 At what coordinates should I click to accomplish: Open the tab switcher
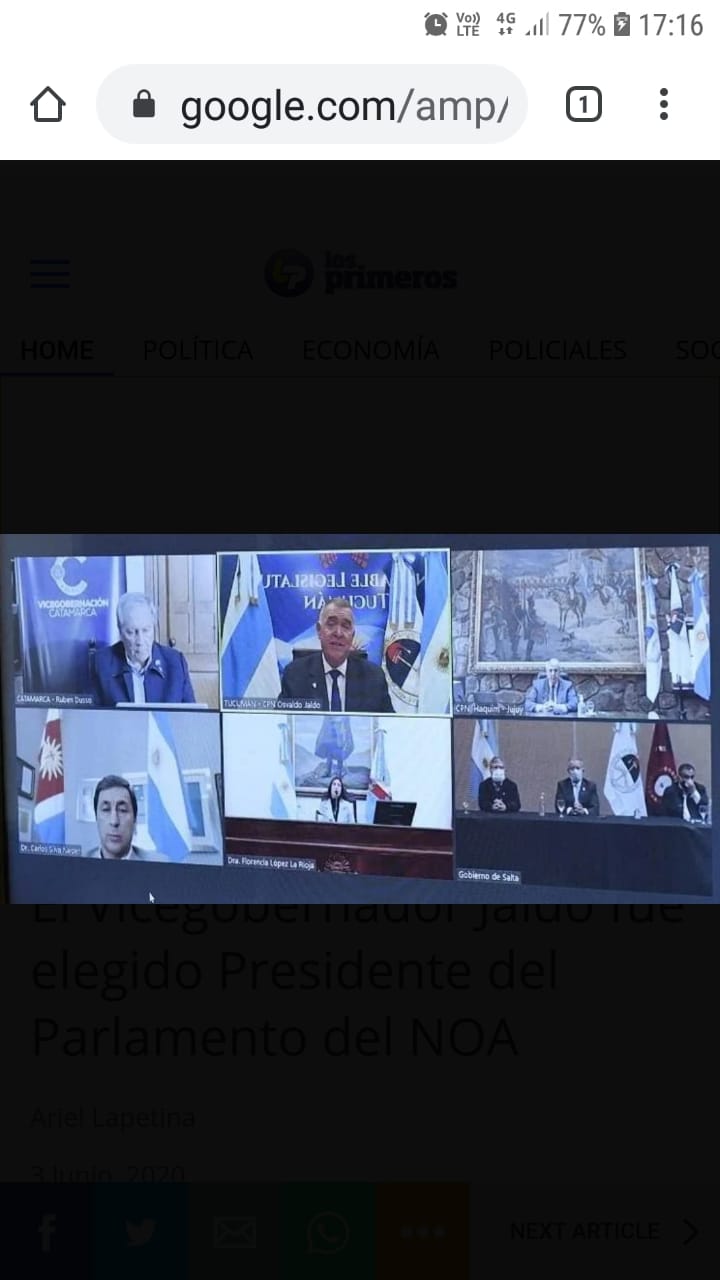coord(584,105)
